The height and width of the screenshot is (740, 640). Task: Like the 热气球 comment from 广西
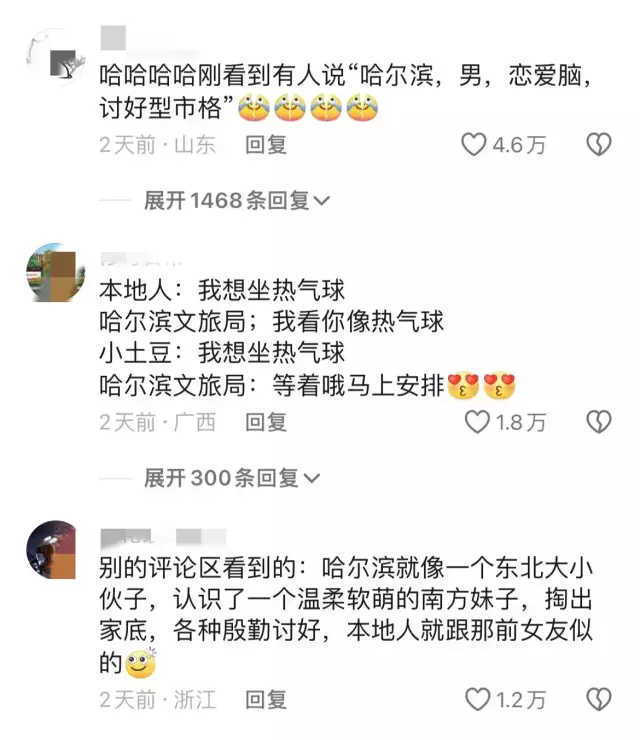tap(477, 422)
